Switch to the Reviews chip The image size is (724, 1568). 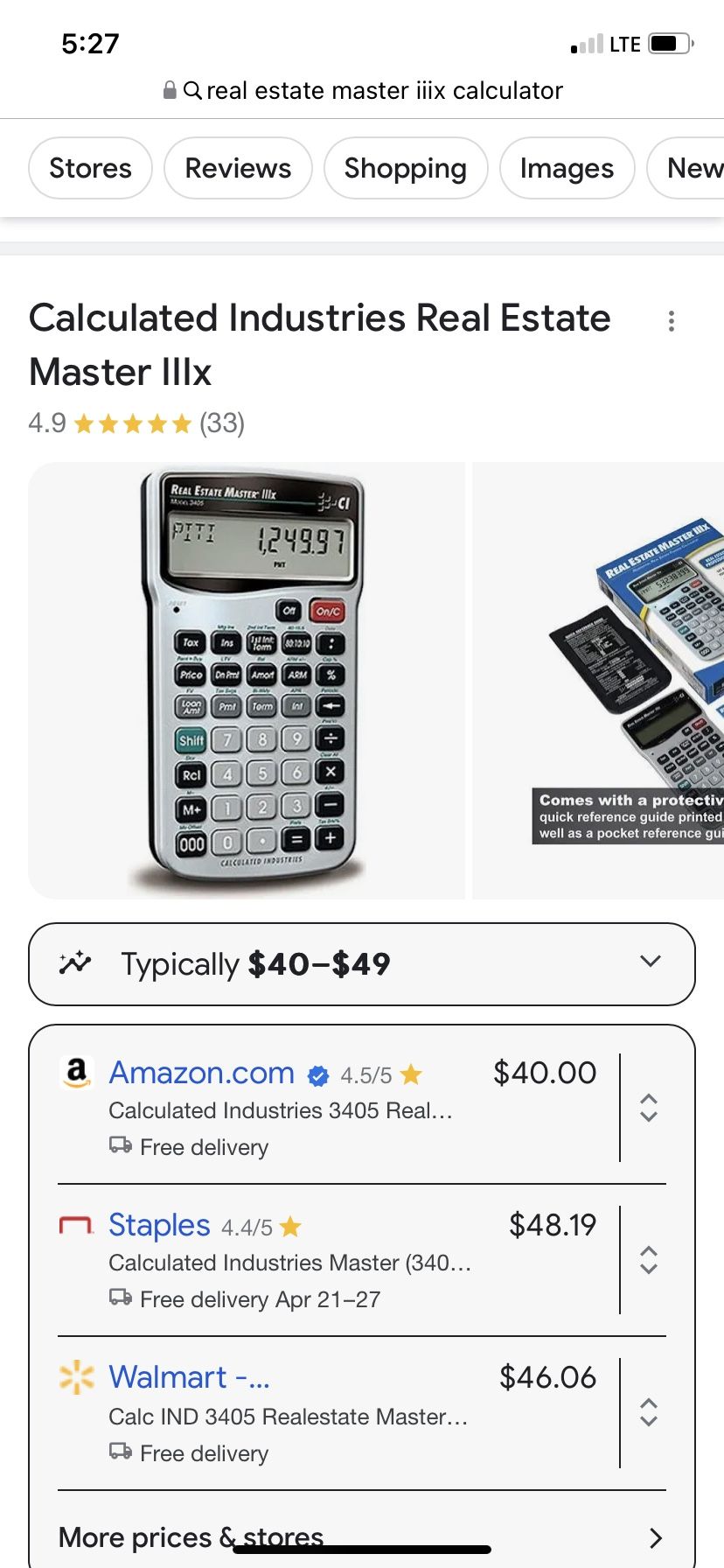(x=238, y=168)
